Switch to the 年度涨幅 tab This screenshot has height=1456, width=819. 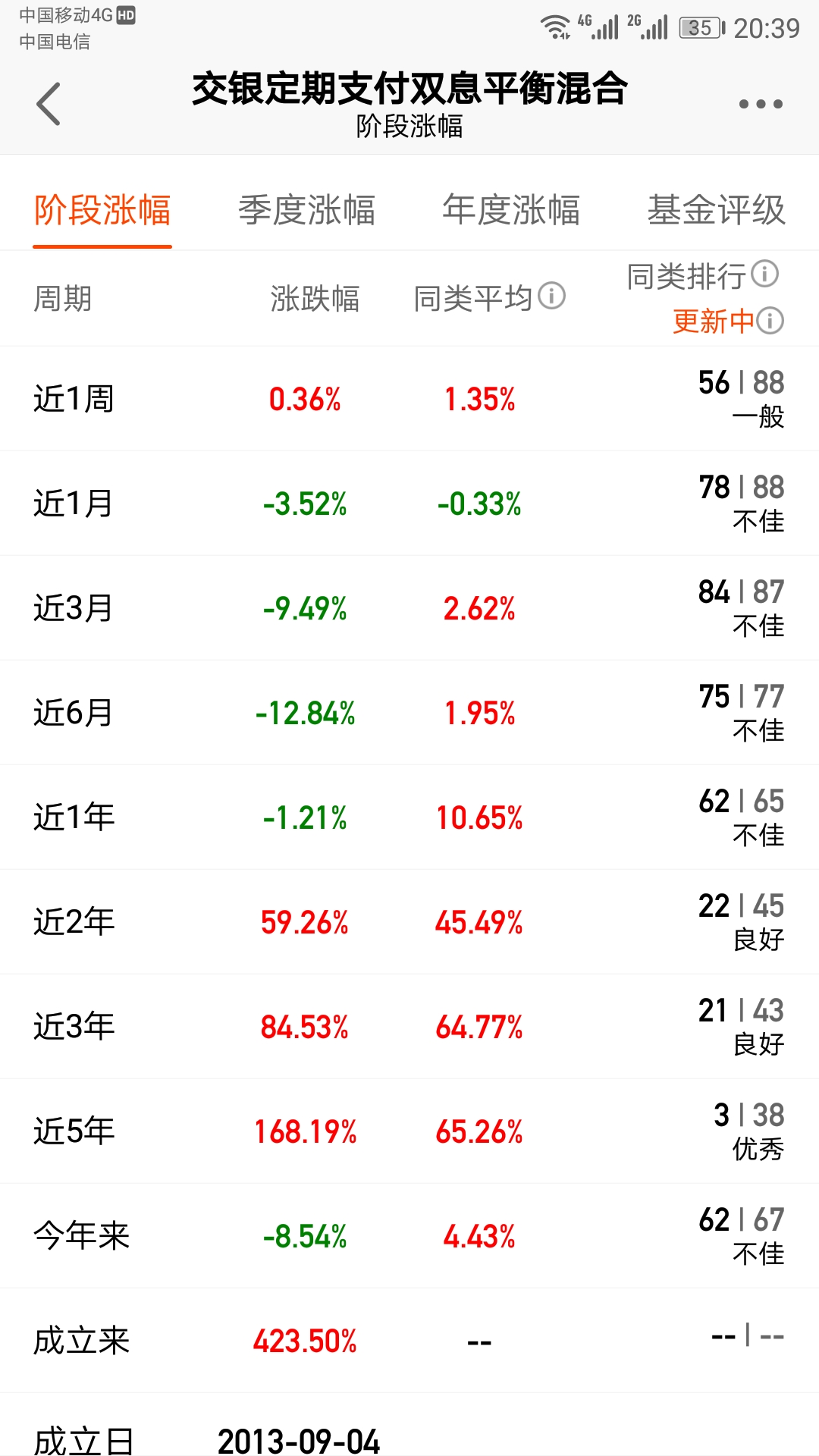(x=511, y=210)
